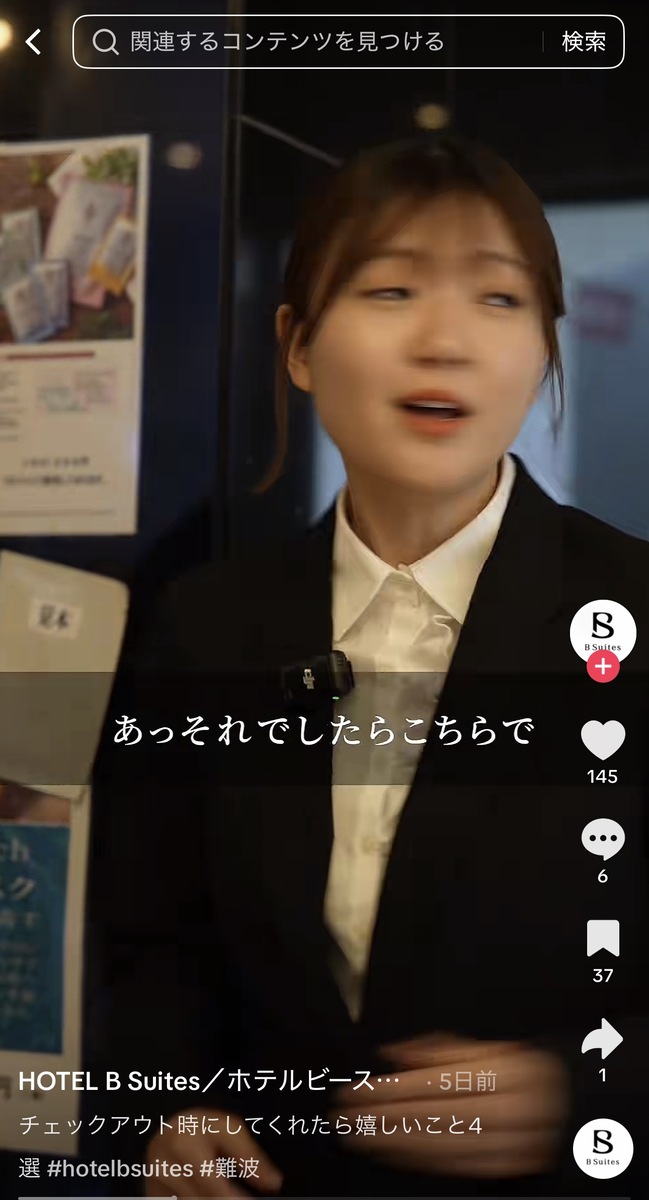Open the #難波 hashtag
Image resolution: width=649 pixels, height=1200 pixels.
[229, 1167]
